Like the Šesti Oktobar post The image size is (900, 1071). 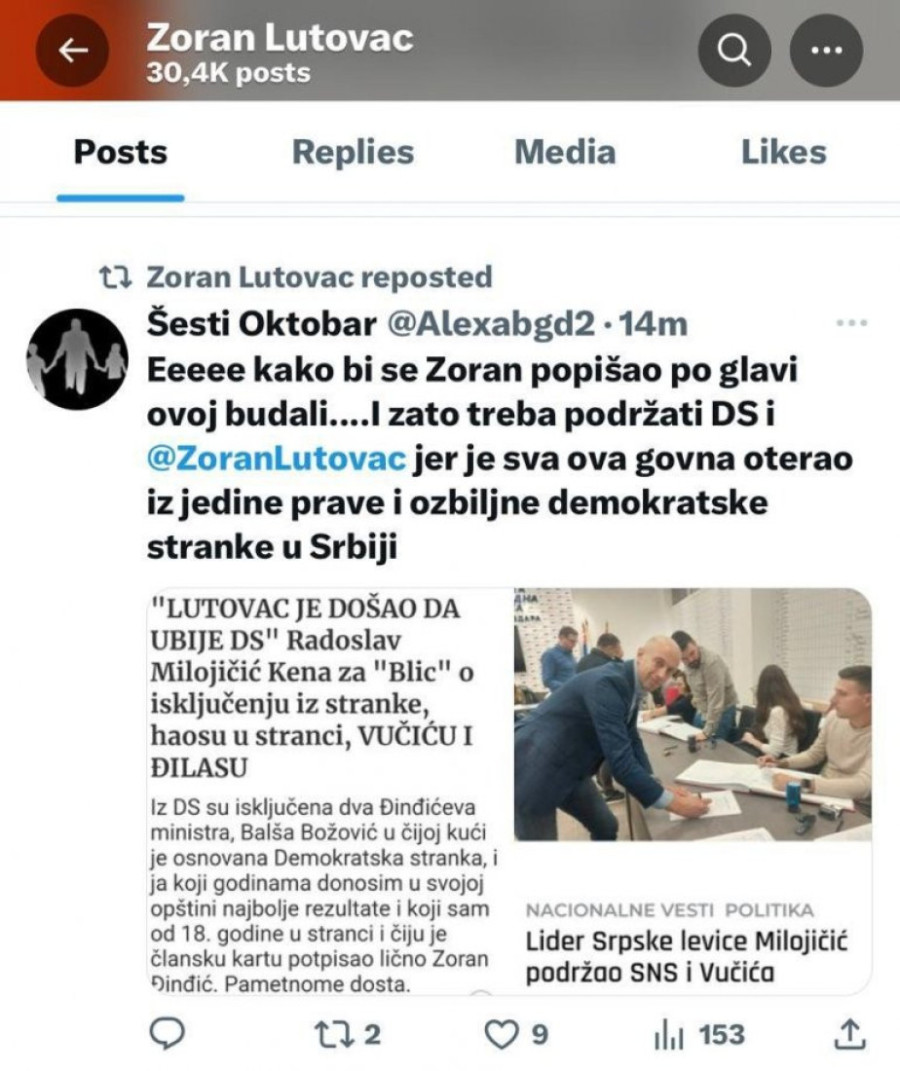(x=501, y=1034)
